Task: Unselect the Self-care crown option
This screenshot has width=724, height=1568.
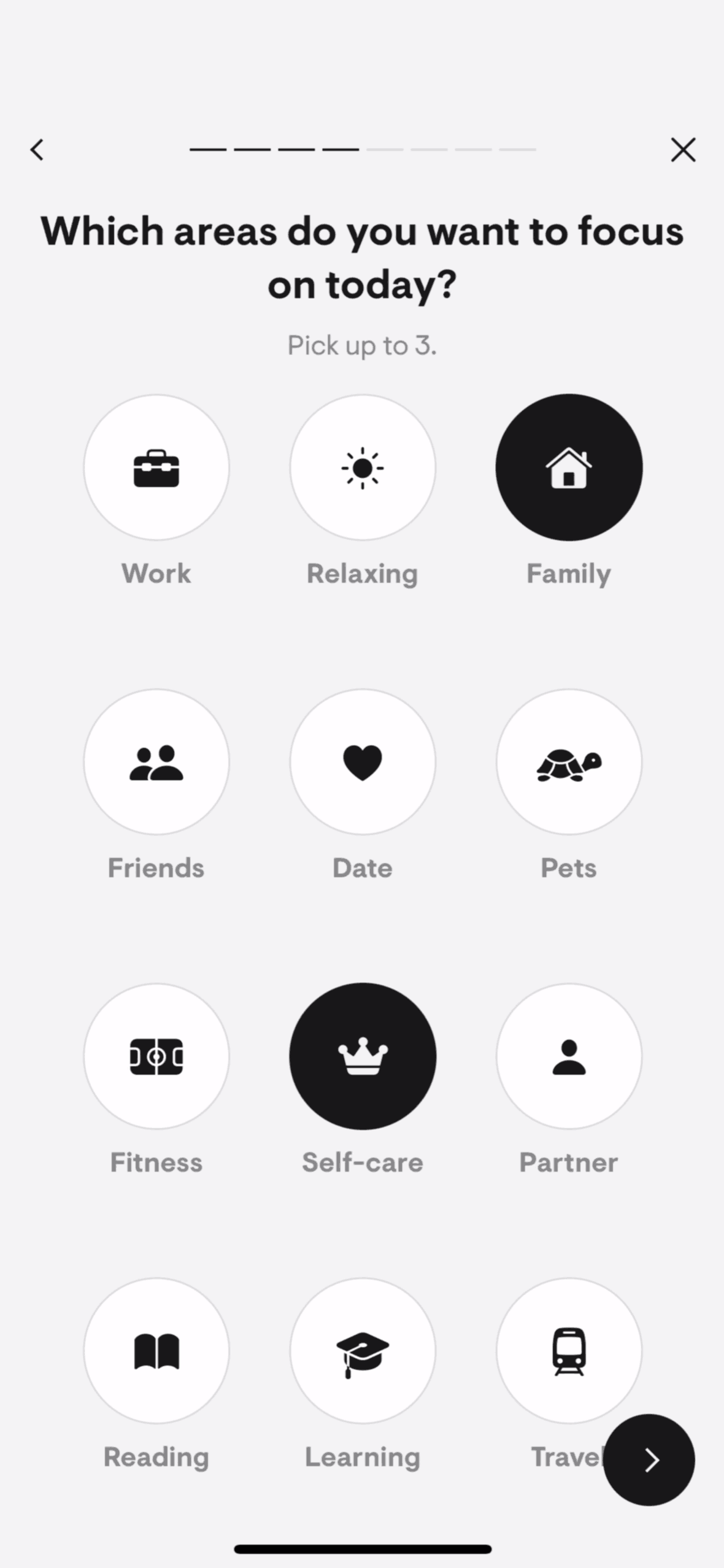Action: pos(363,1056)
